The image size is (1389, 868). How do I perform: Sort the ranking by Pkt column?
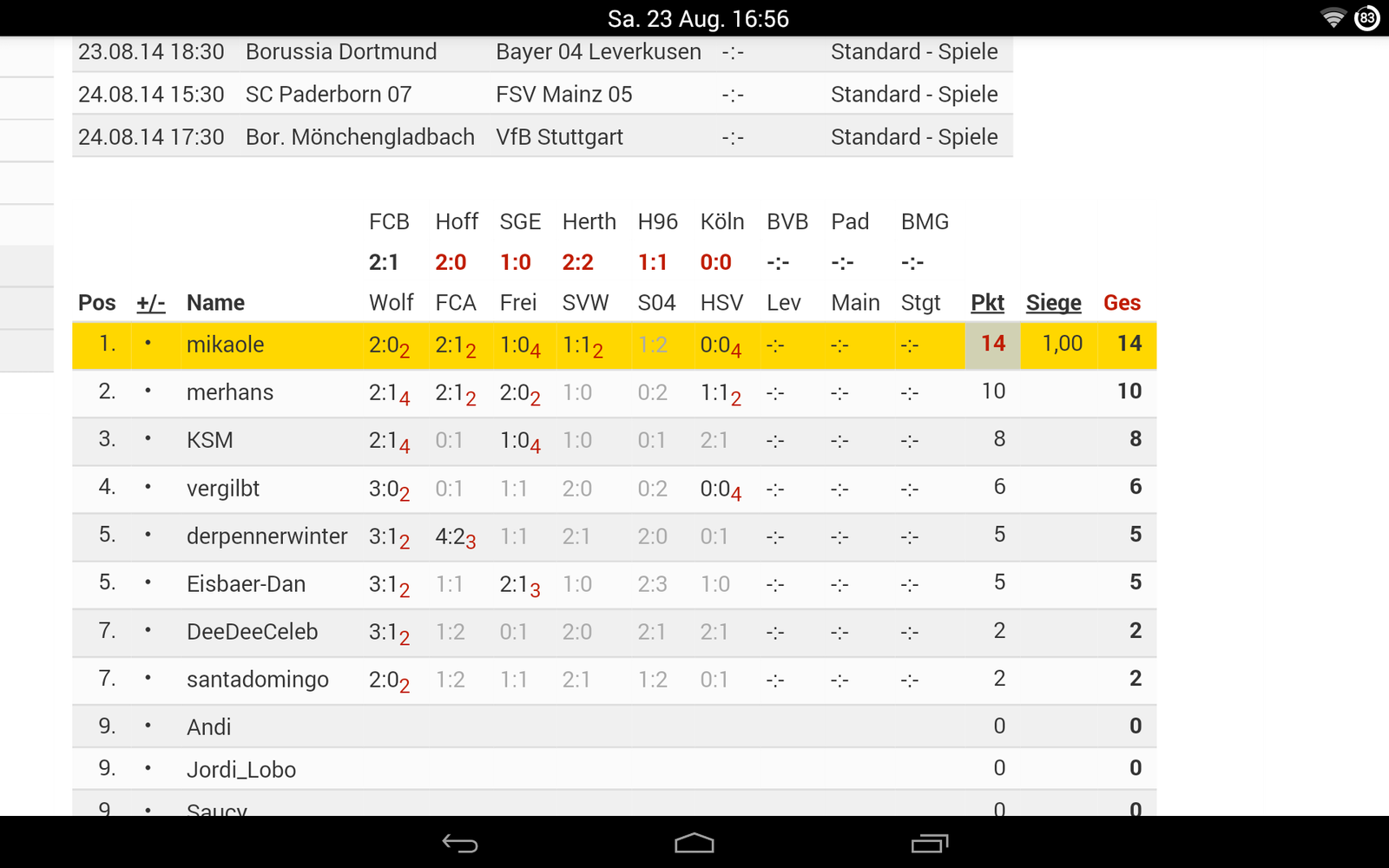(987, 303)
